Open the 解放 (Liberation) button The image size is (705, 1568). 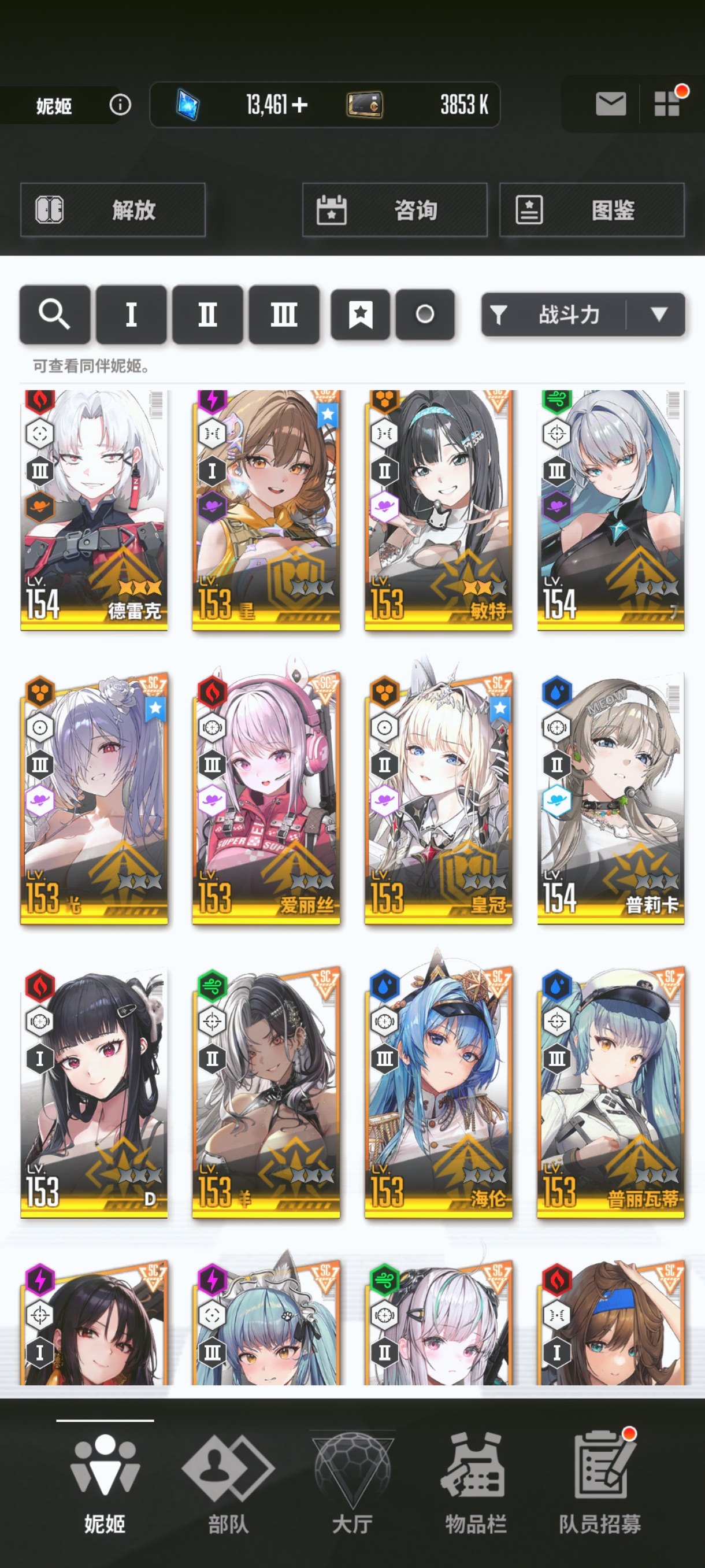(x=113, y=210)
